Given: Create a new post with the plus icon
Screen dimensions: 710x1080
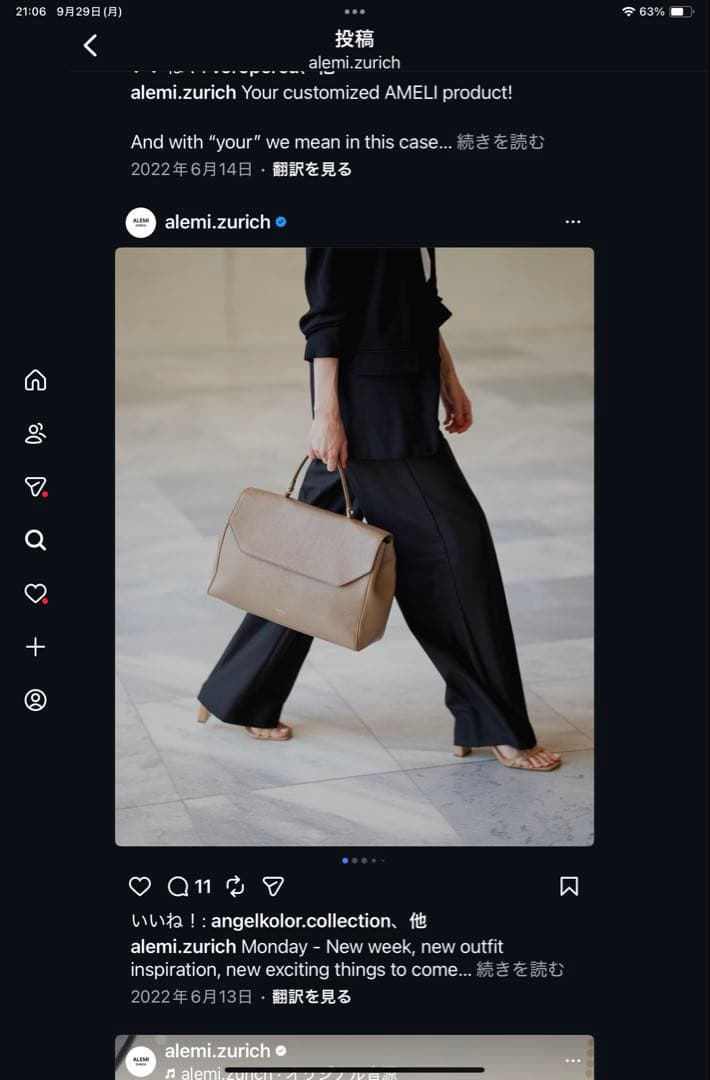Looking at the screenshot, I should 35,647.
